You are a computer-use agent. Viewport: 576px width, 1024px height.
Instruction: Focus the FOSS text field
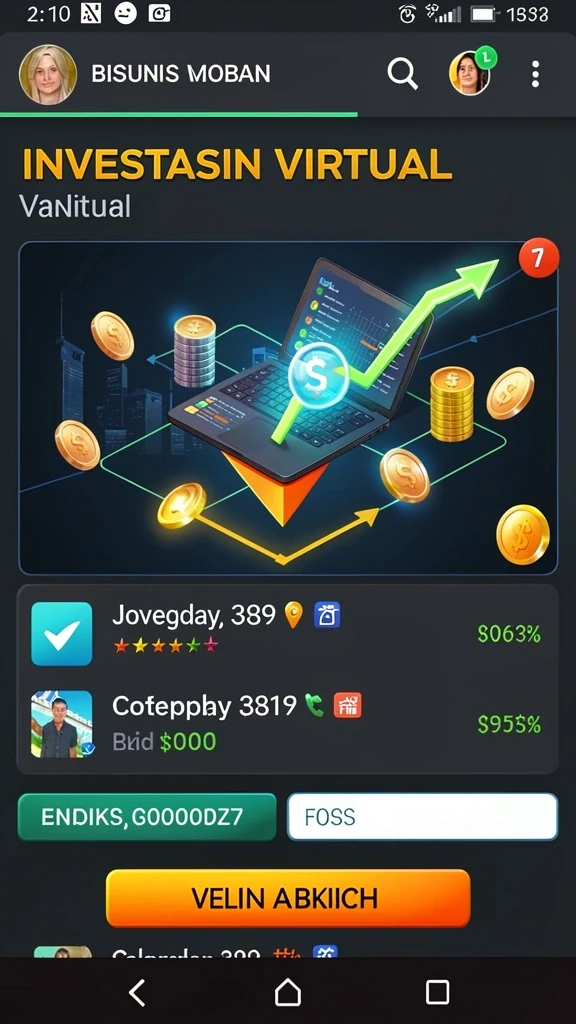(x=423, y=816)
